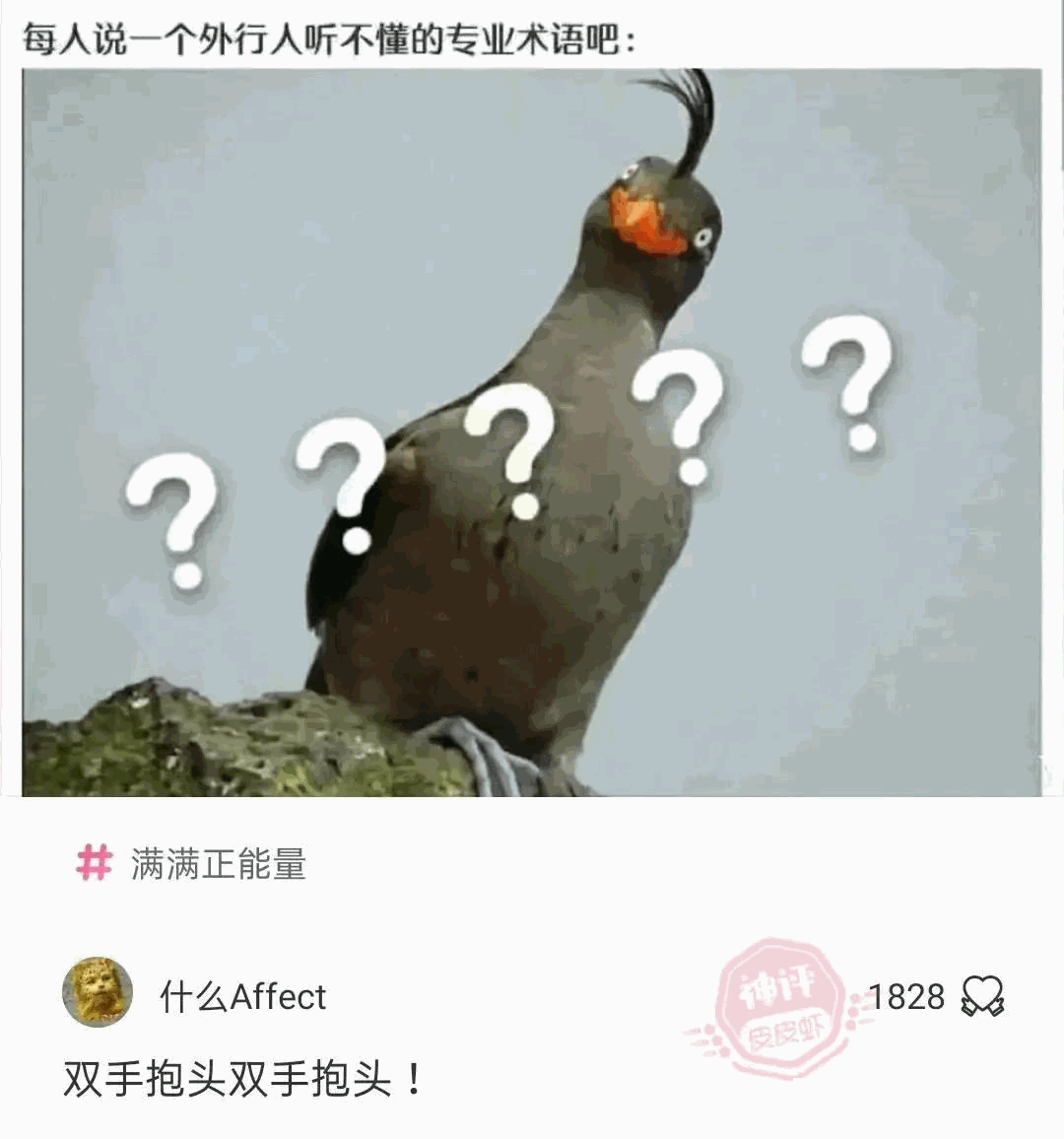
Task: View the avatar of commenter 什么Affect
Action: coord(98,992)
